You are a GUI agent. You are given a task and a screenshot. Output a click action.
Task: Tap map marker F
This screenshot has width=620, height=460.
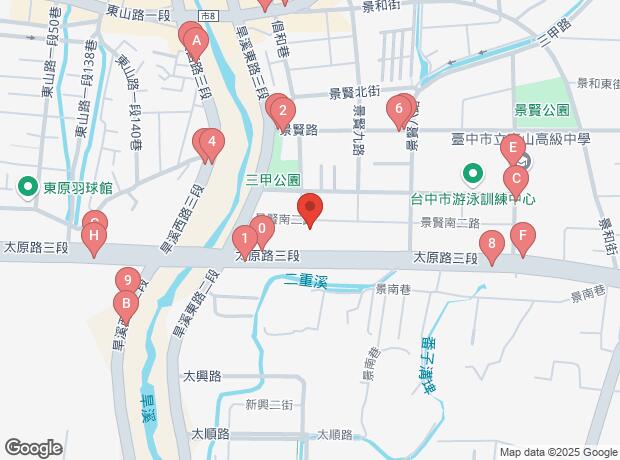coord(521,236)
